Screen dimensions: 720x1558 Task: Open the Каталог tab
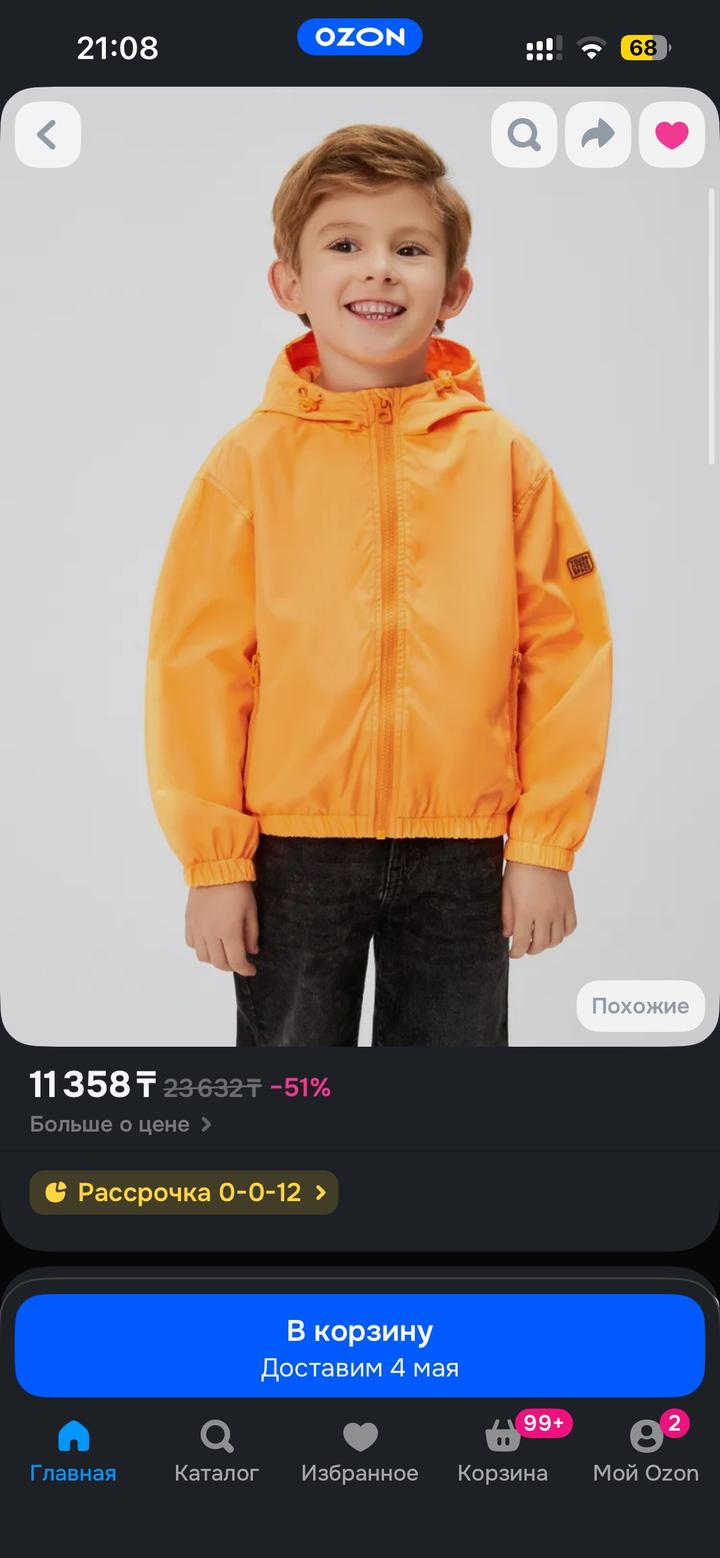(x=216, y=1452)
